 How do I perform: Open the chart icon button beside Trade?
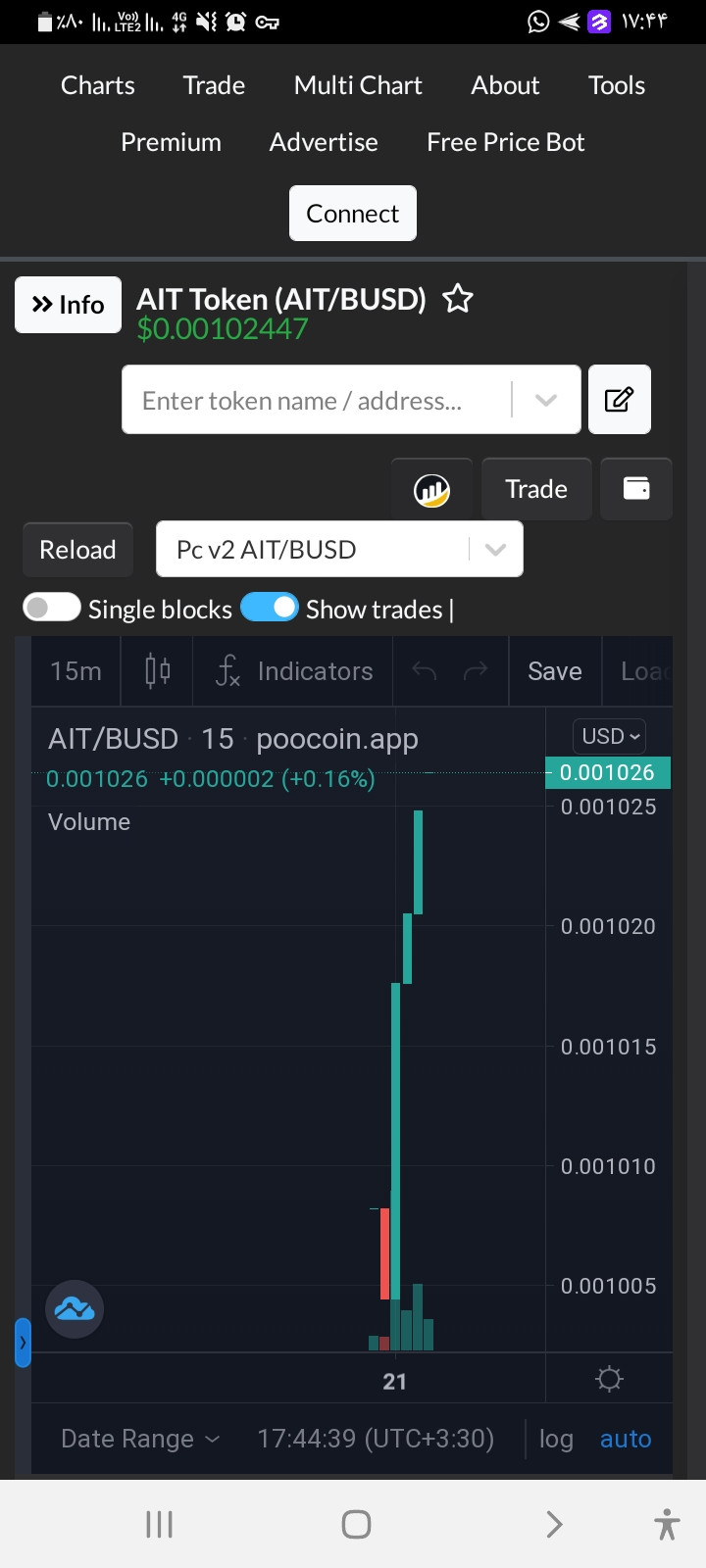[x=431, y=489]
